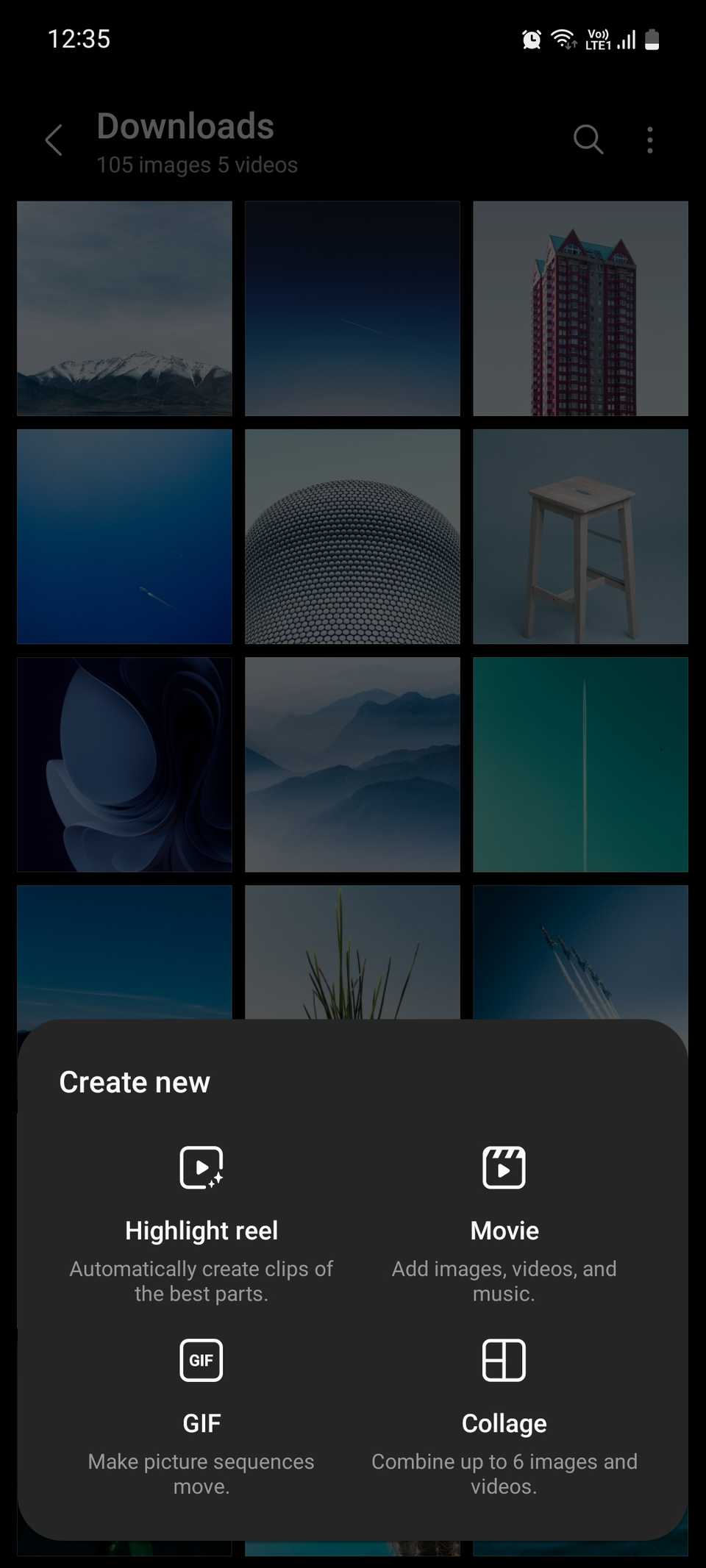The height and width of the screenshot is (1568, 706).
Task: Open the misty blue mountains photo
Action: 352,765
